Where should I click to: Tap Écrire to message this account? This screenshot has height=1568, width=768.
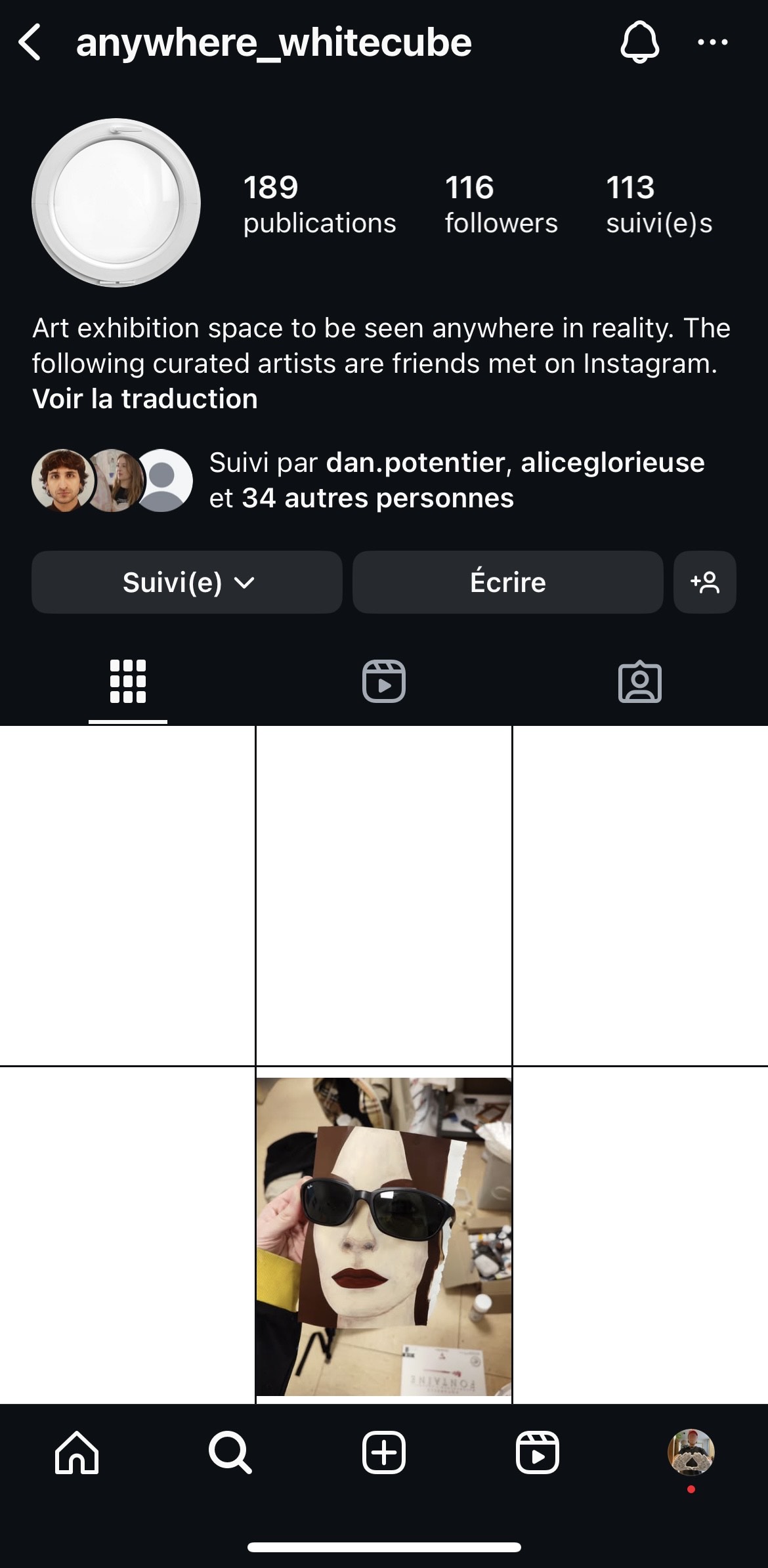507,582
